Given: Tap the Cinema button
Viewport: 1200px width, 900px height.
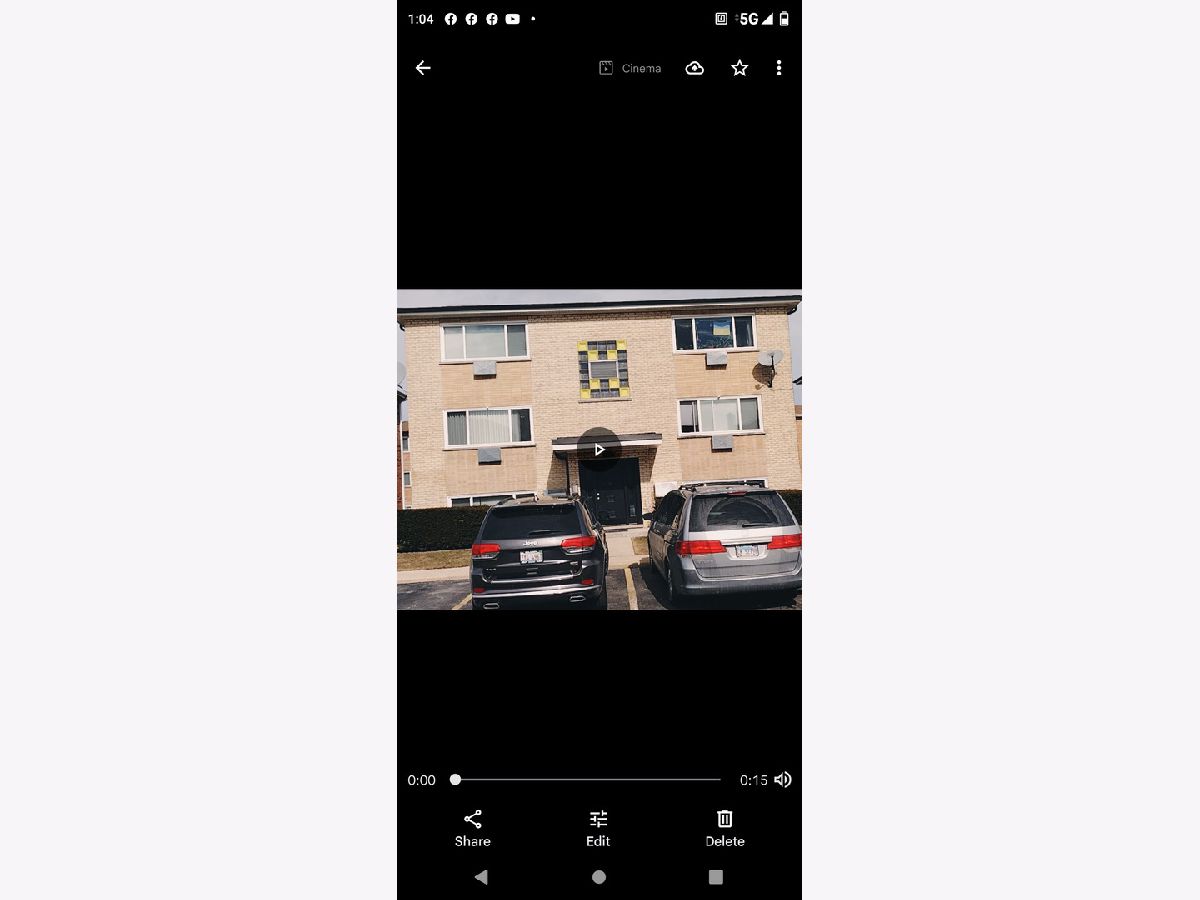Looking at the screenshot, I should 630,68.
